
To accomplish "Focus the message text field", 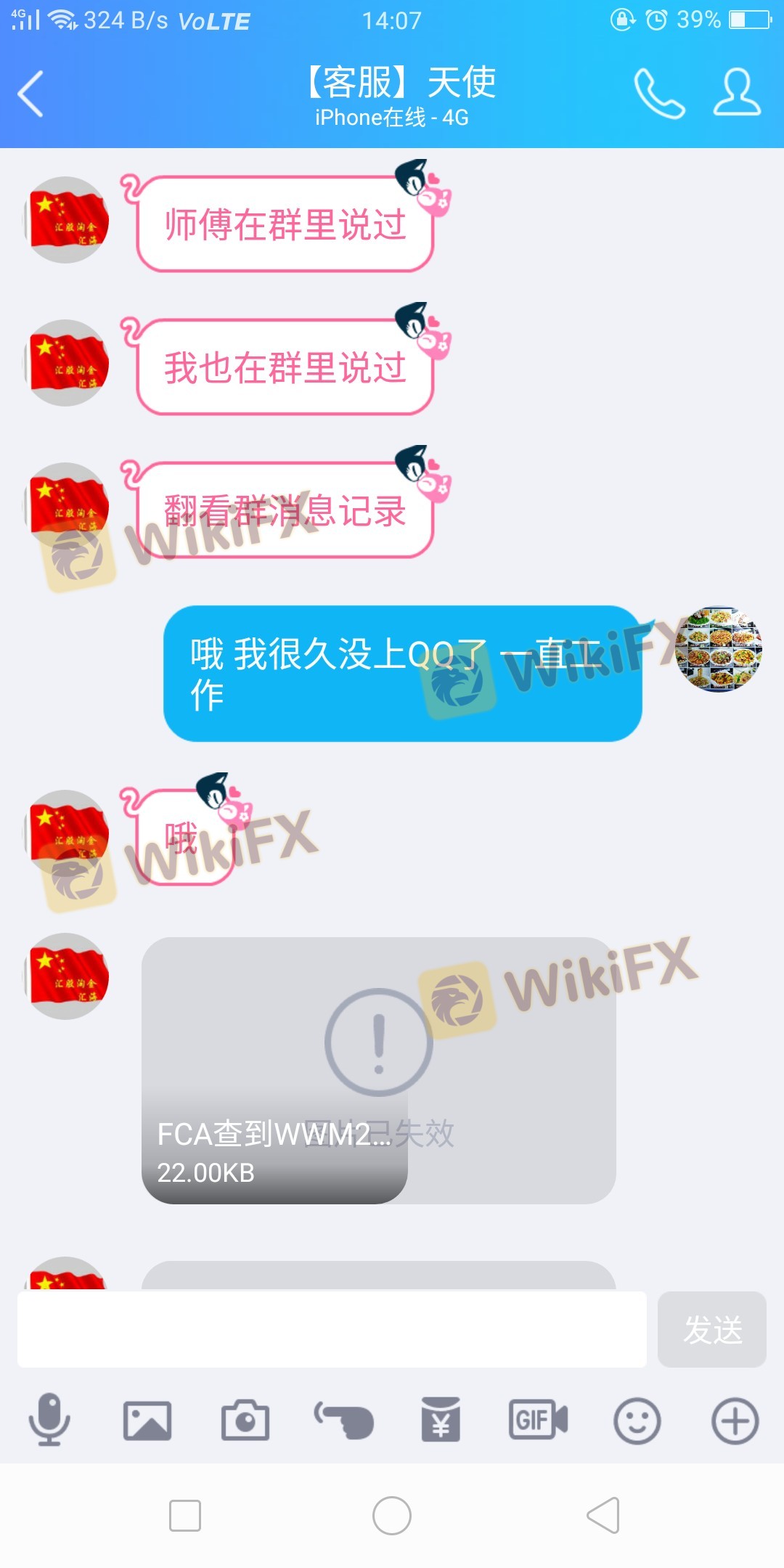I will tap(332, 1329).
